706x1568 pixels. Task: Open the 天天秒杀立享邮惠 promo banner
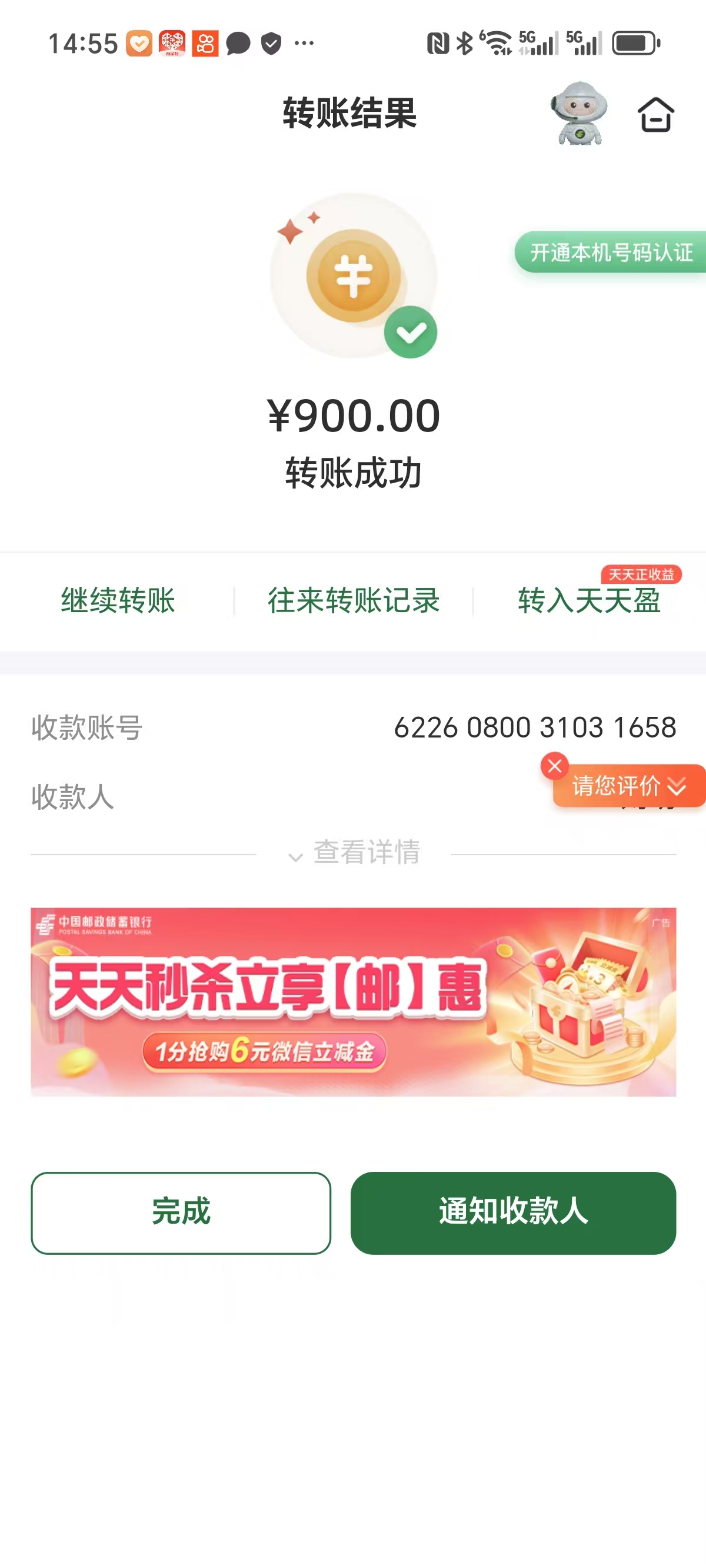353,1002
